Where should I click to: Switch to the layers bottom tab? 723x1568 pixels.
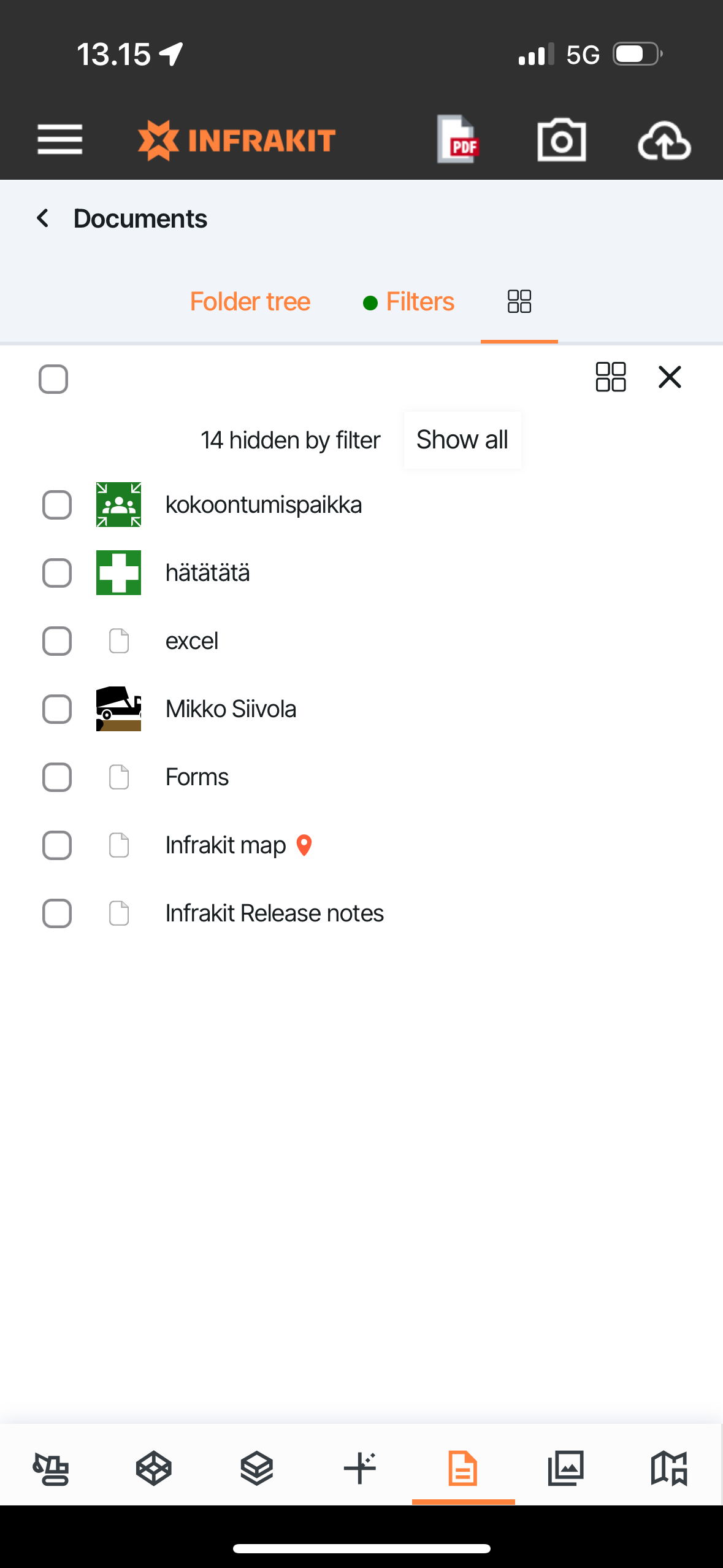(x=256, y=1468)
